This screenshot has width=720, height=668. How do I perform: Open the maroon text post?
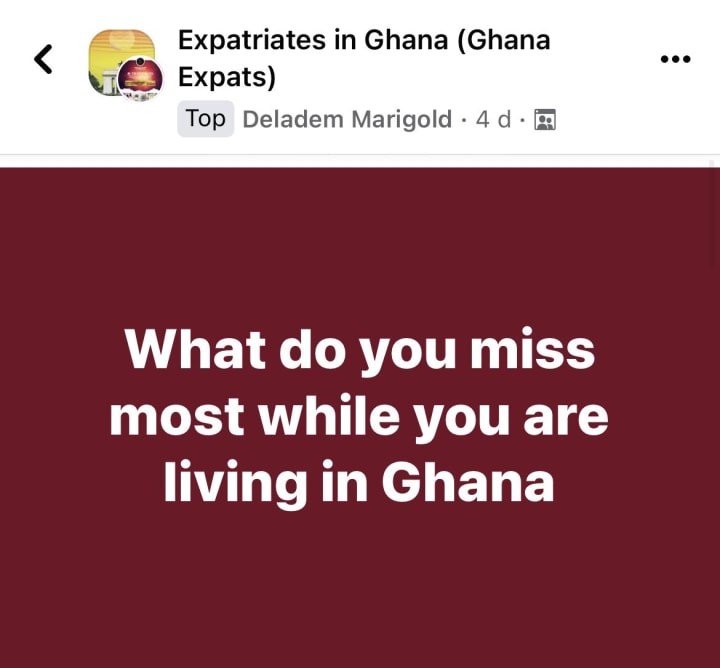click(360, 415)
